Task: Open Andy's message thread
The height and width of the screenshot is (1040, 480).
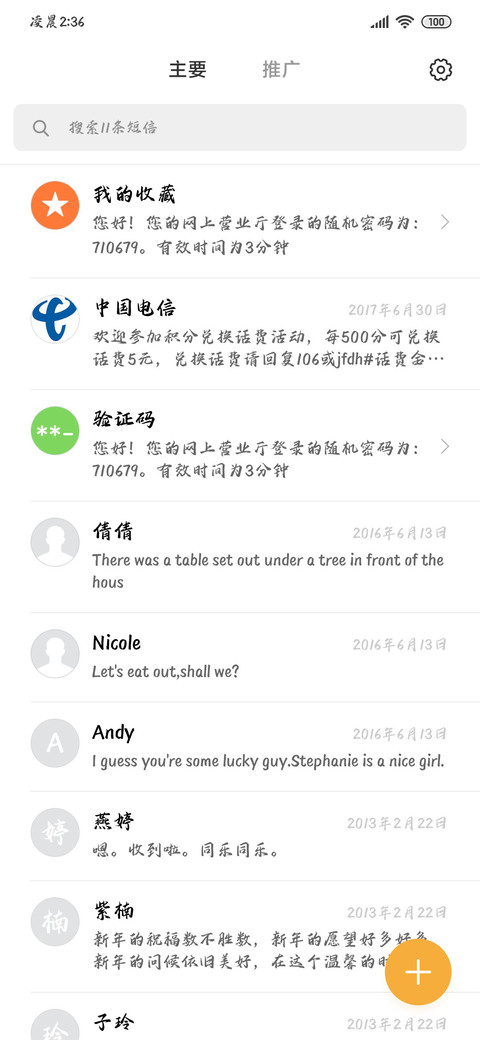Action: (240, 747)
